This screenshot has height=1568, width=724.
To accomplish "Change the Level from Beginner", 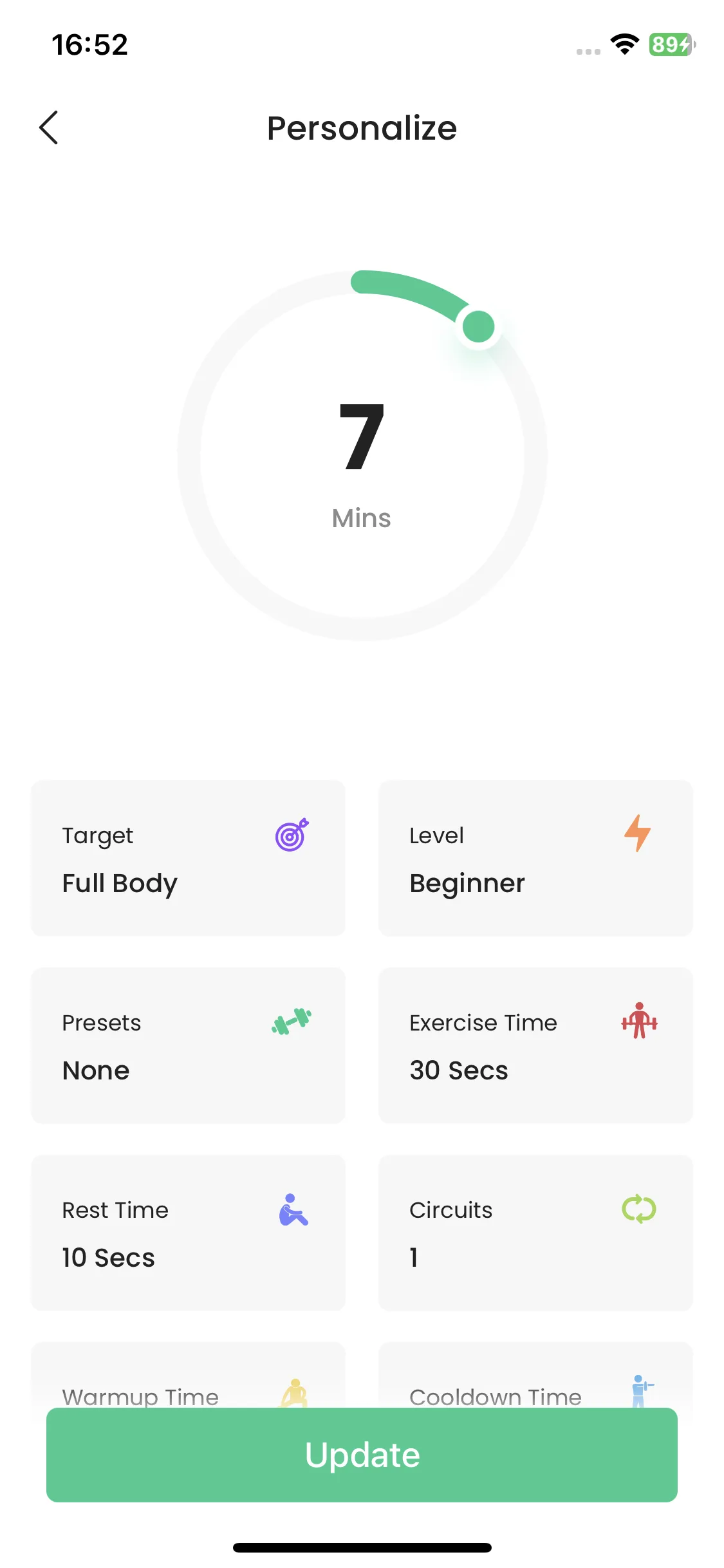I will point(535,858).
